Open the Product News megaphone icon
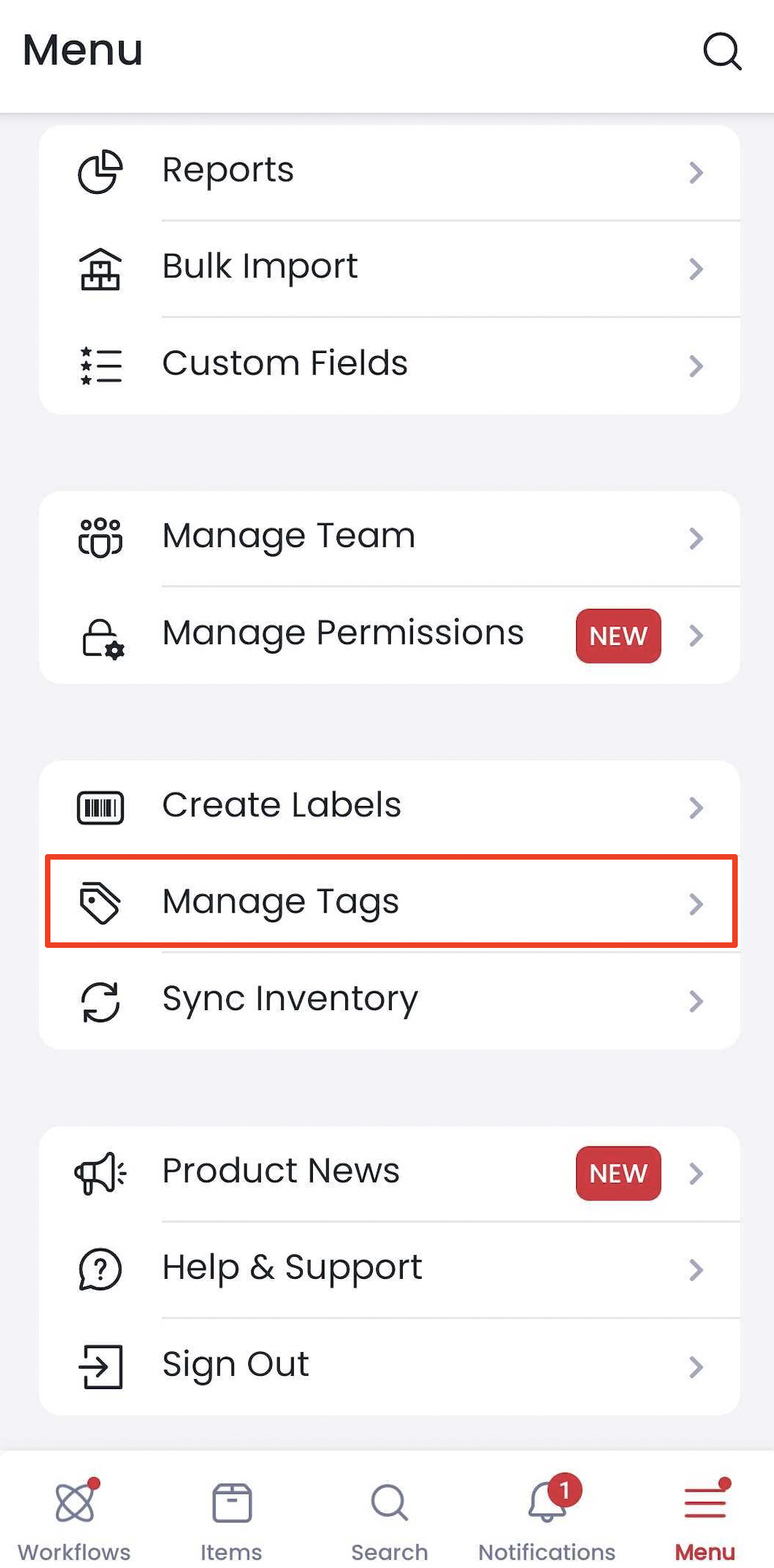Image resolution: width=774 pixels, height=1568 pixels. coord(100,1173)
